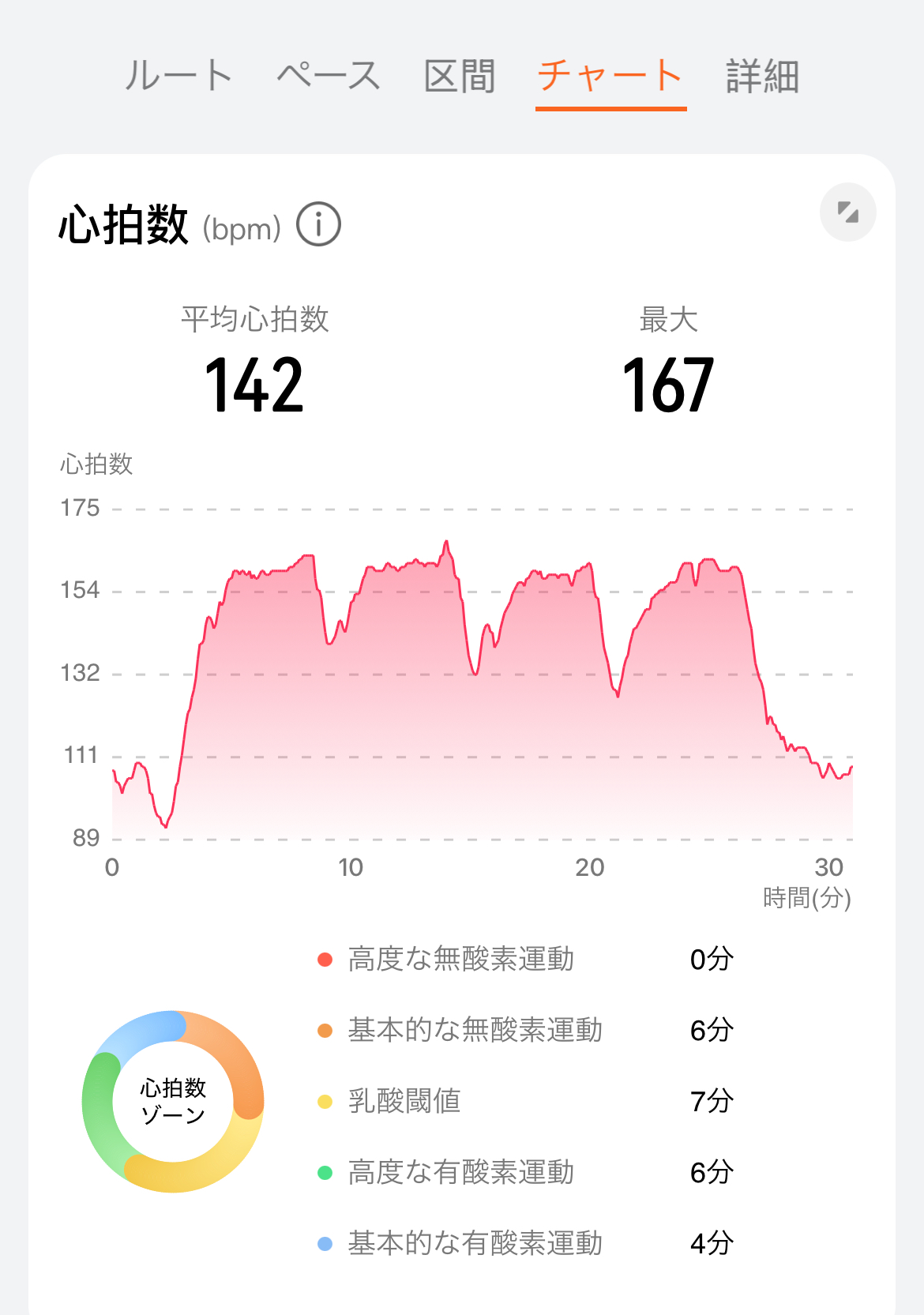Open the 心拍数 info icon

318,225
